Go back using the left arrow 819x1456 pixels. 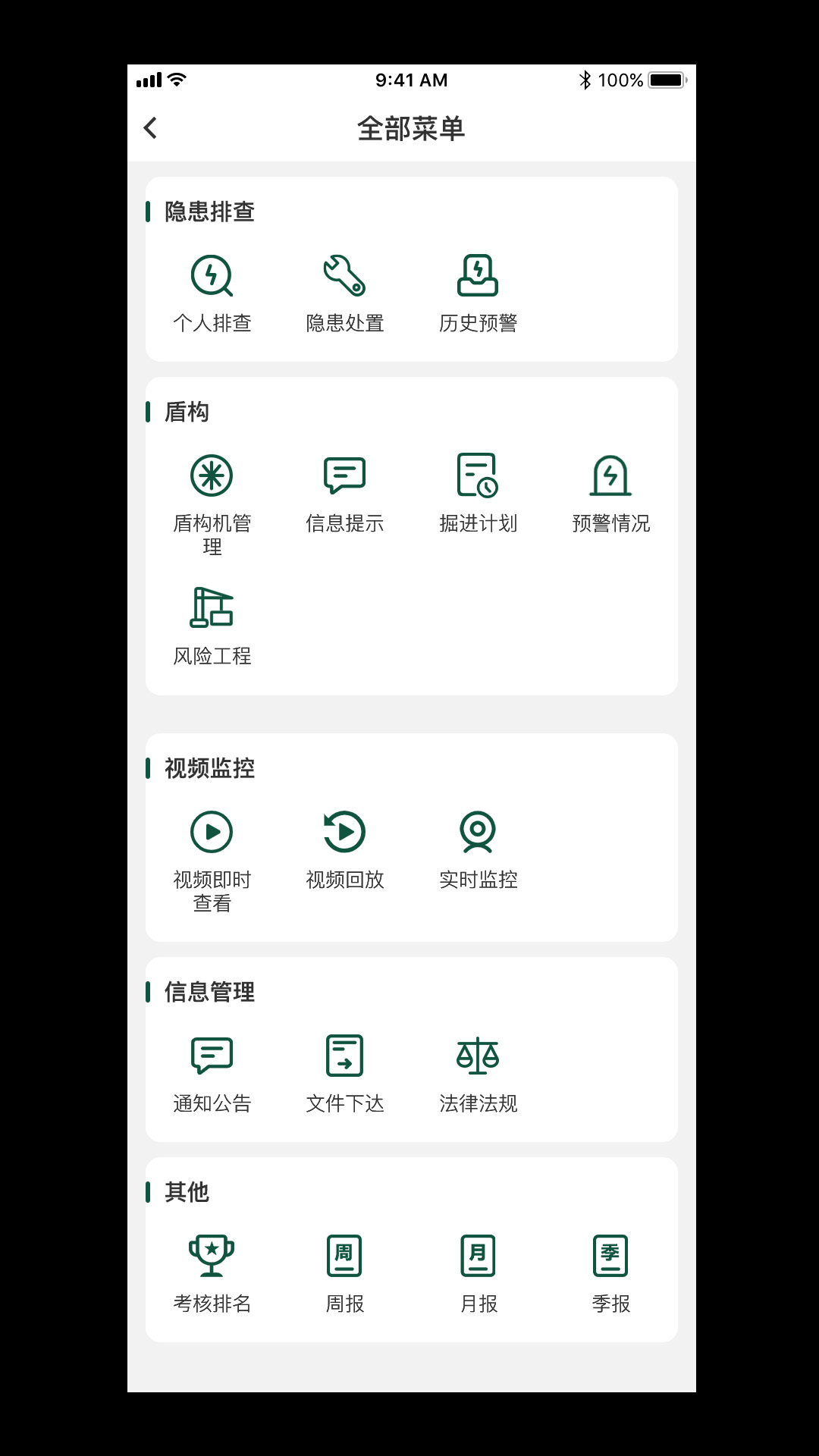[x=150, y=128]
